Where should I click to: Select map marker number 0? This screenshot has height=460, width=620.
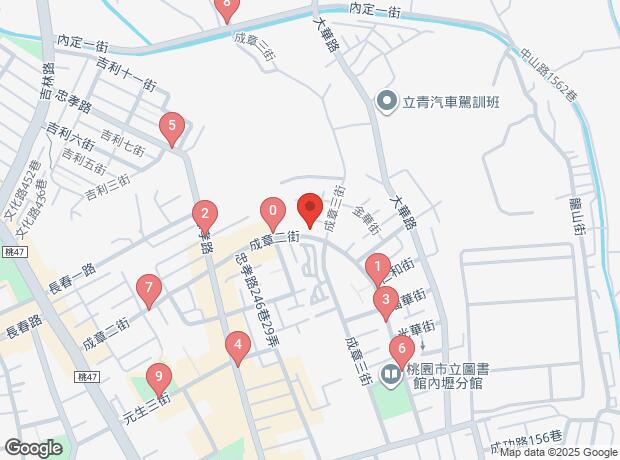[x=271, y=212]
